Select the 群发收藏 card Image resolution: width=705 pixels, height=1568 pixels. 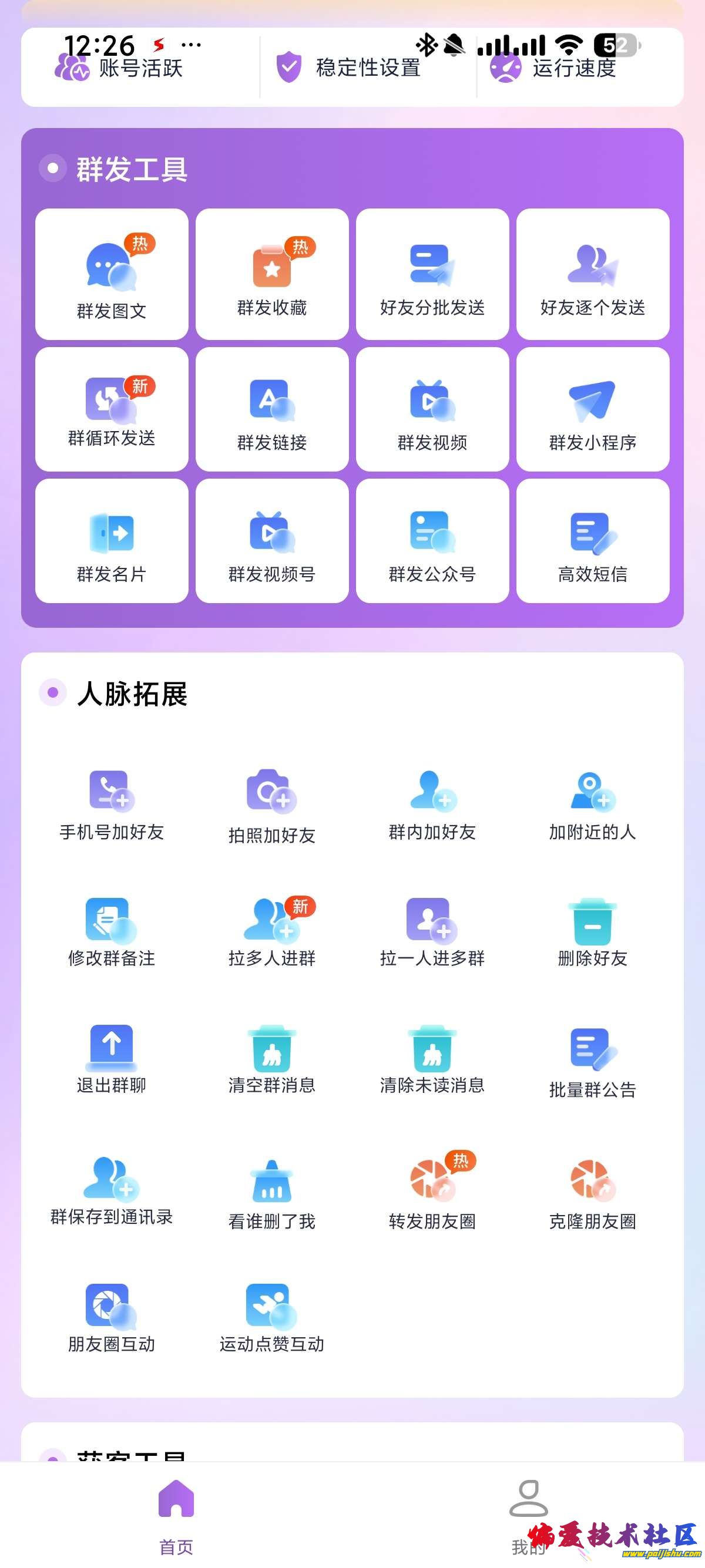coord(271,275)
